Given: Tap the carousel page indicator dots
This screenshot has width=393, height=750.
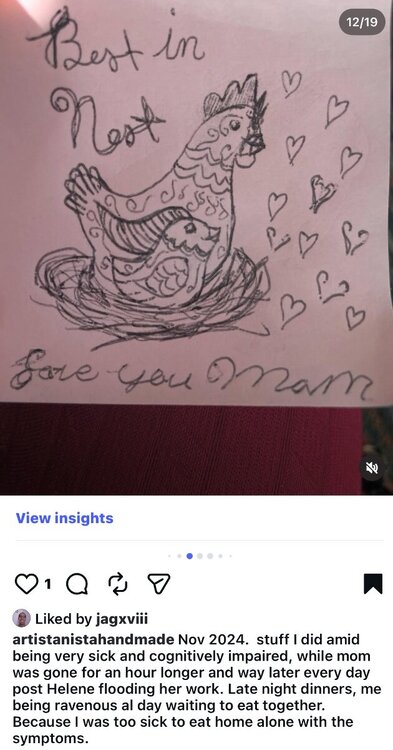Looking at the screenshot, I should point(200,556).
